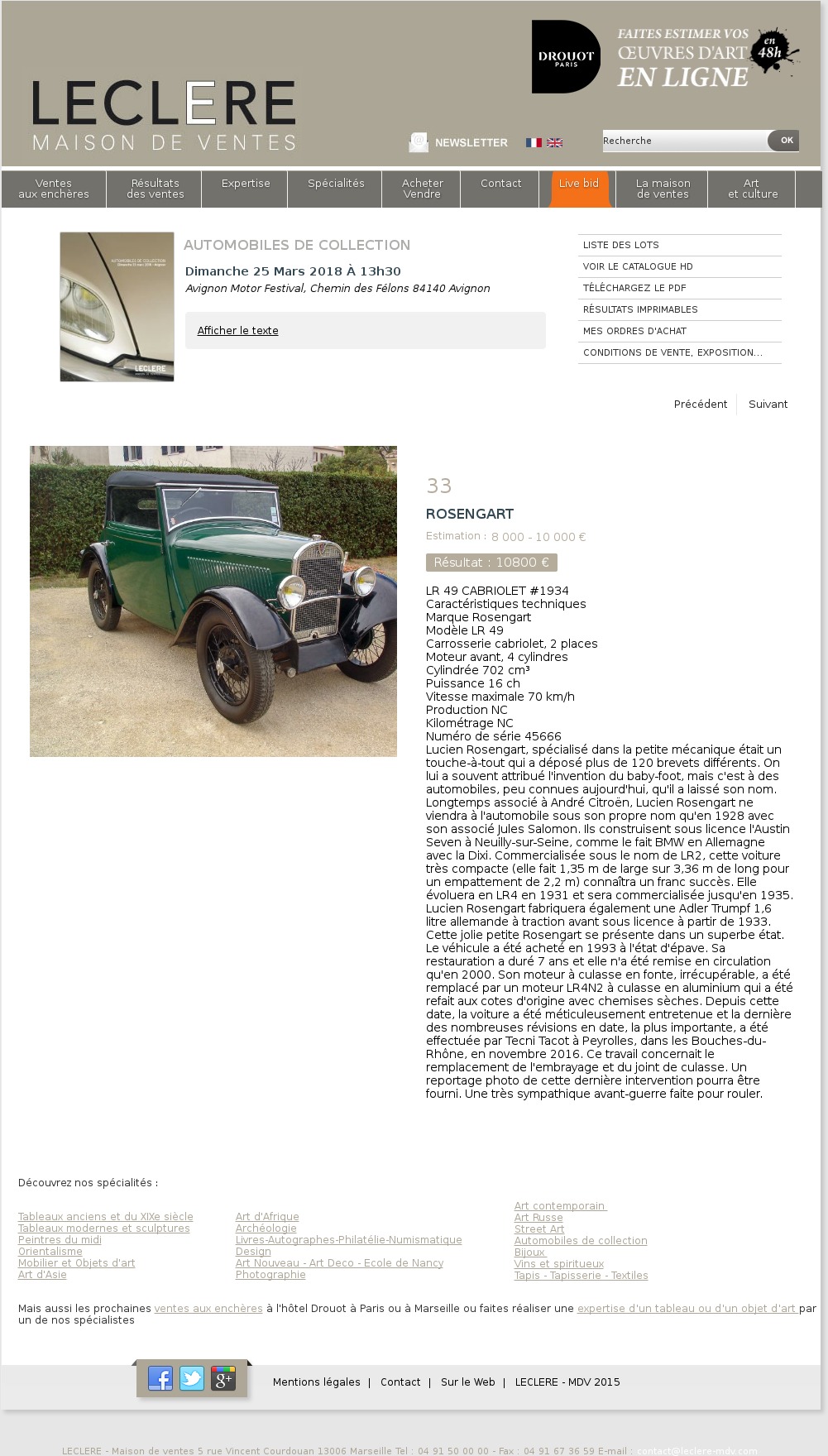The image size is (828, 1456).
Task: Go to Résultats des ventes
Action: [155, 189]
